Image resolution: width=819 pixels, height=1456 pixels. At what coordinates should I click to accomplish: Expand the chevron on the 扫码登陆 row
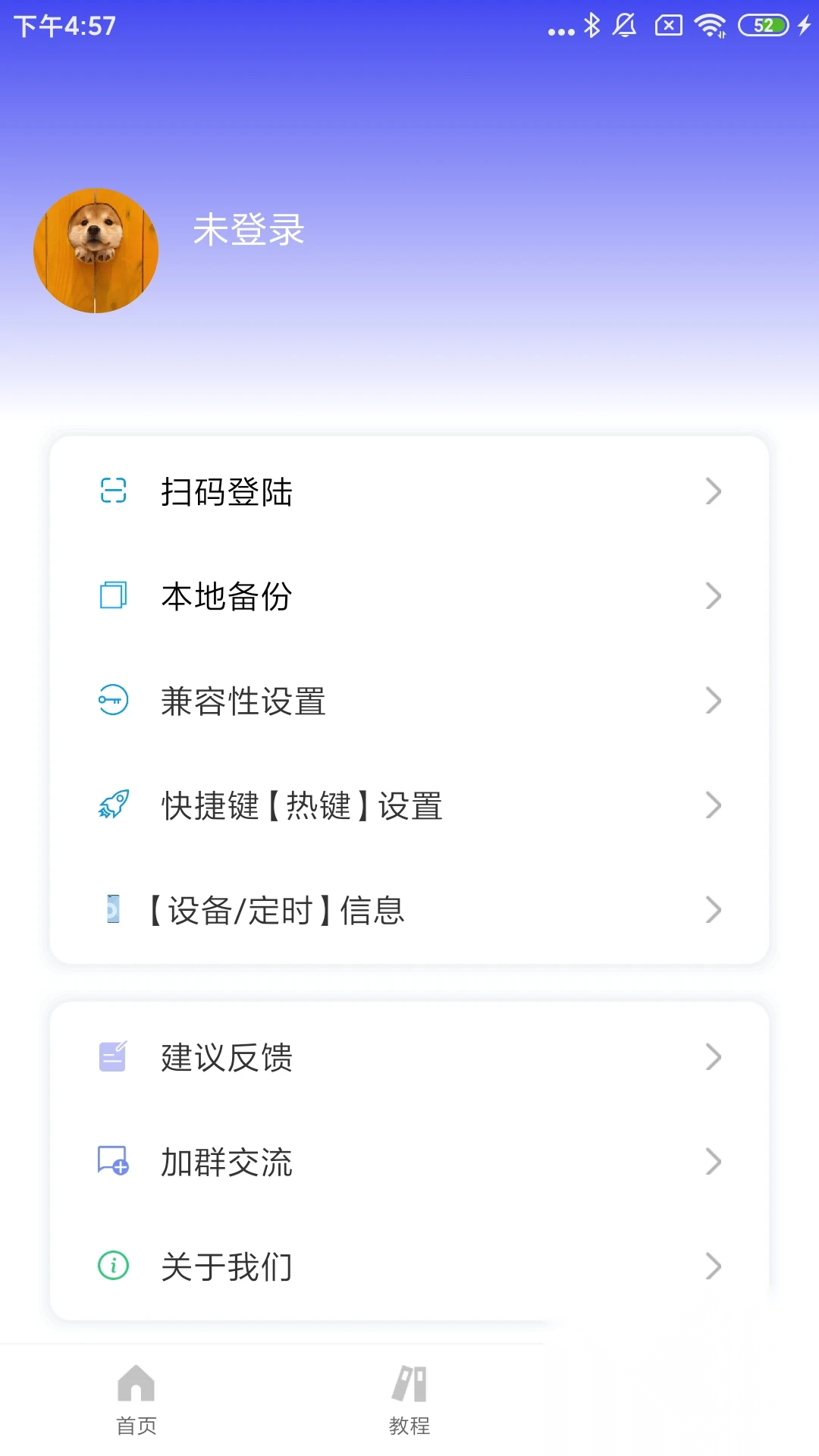pos(713,491)
